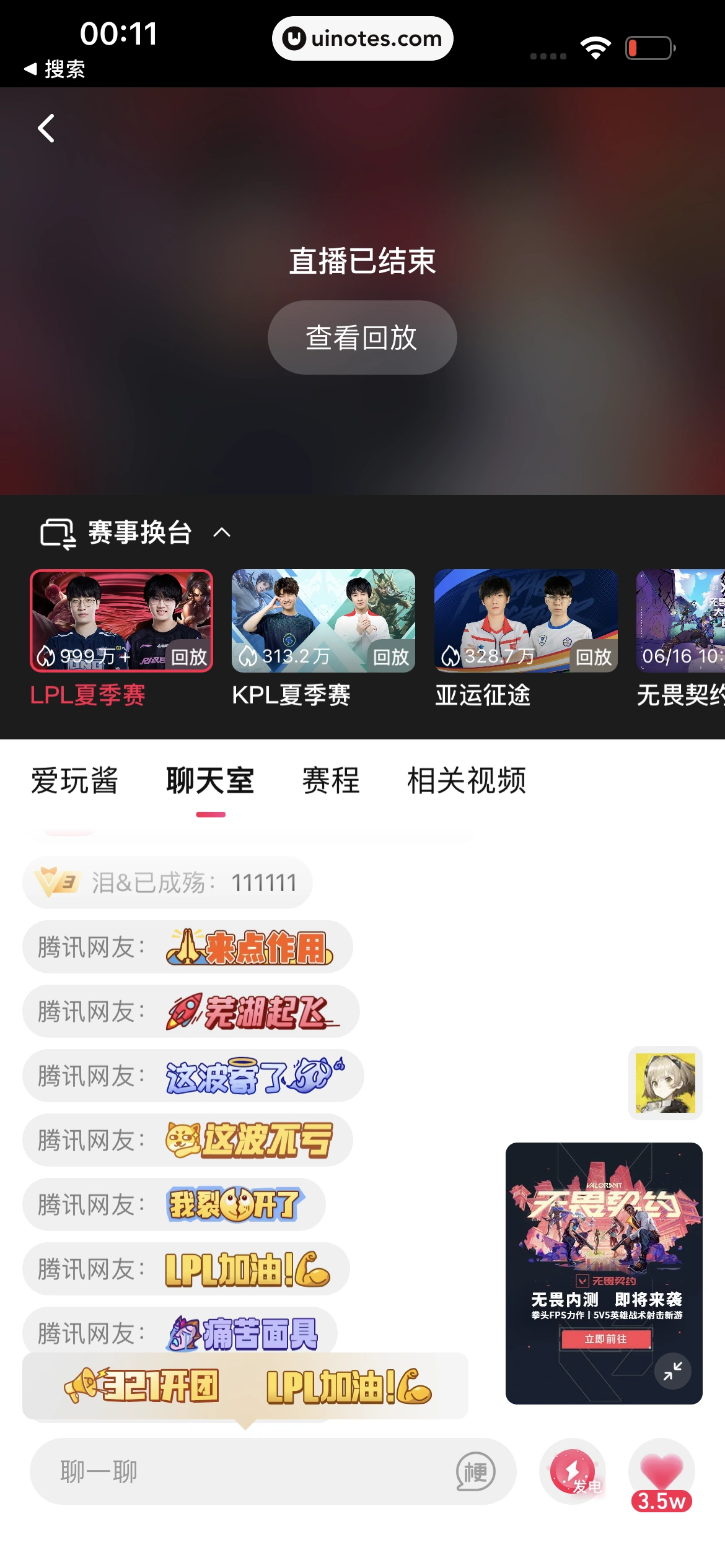Open the 亚运征途 replay card
The image size is (725, 1568).
click(x=525, y=621)
